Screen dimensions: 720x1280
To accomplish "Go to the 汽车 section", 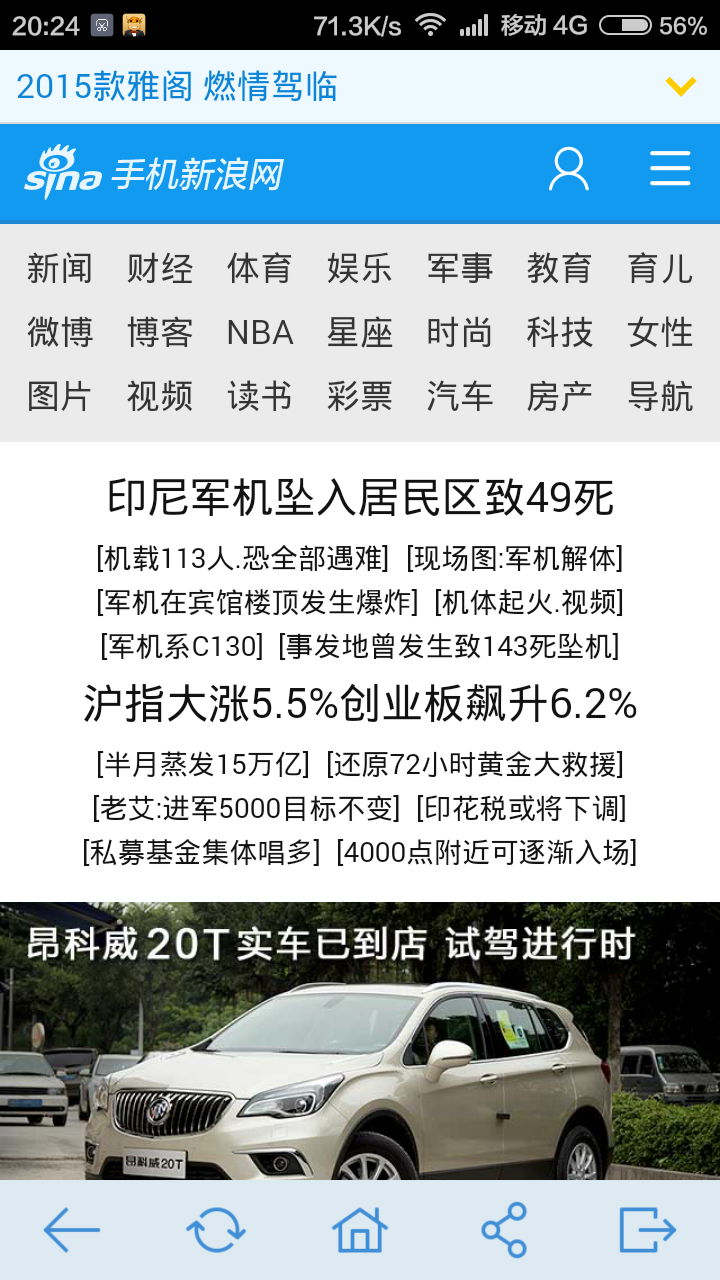I will pos(460,397).
